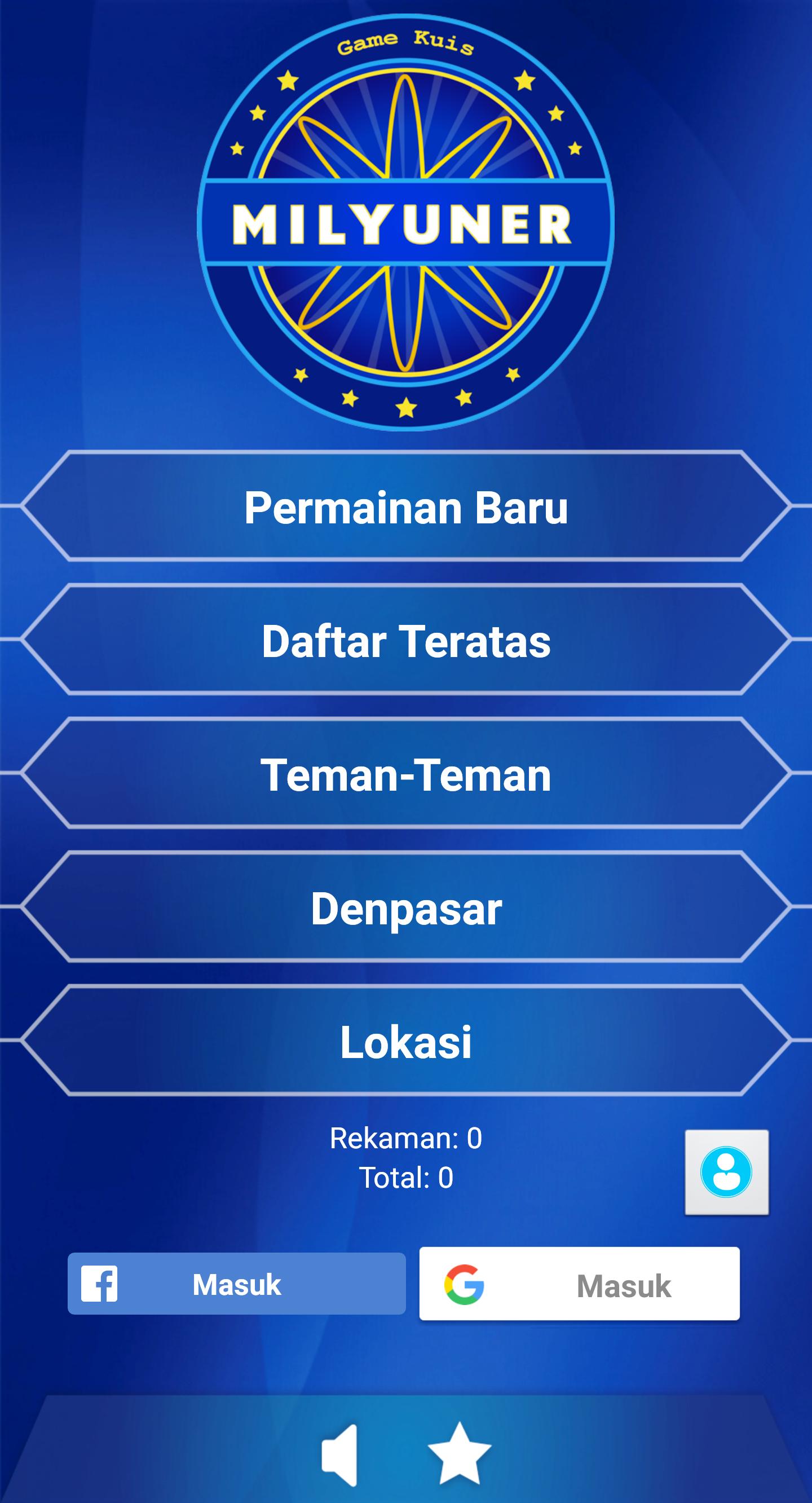Open the user profile icon
The width and height of the screenshot is (812, 1503).
click(726, 1172)
